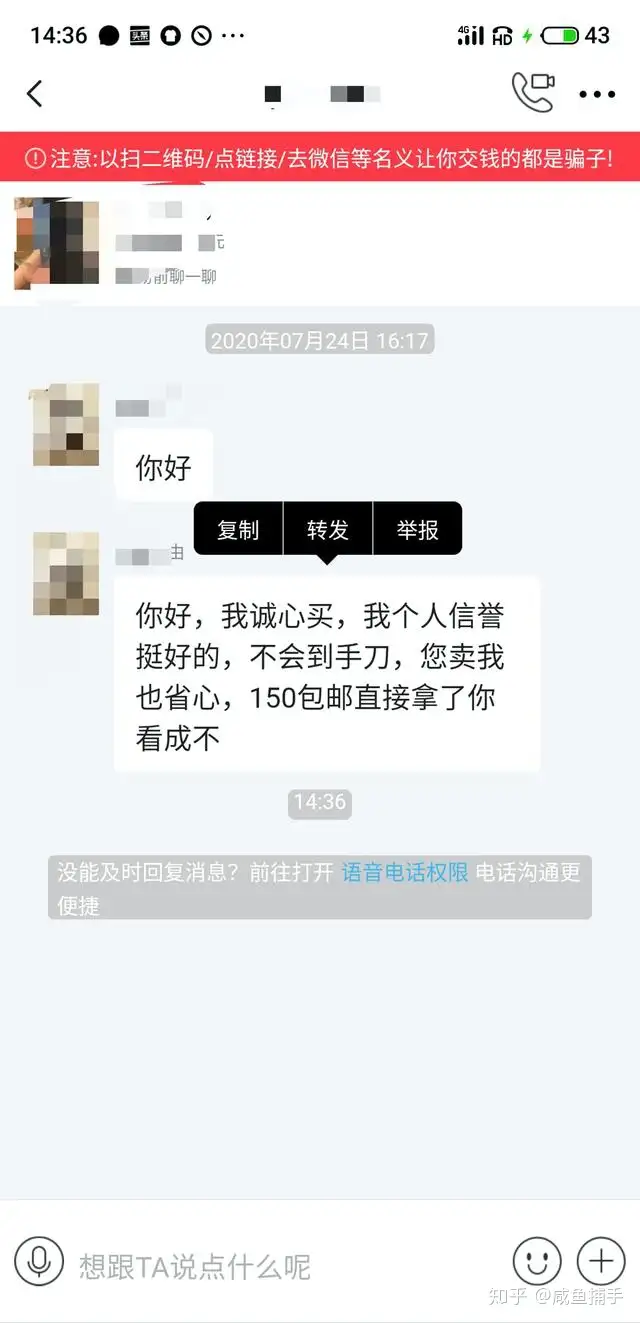Select 复制 to copy the message

point(238,530)
